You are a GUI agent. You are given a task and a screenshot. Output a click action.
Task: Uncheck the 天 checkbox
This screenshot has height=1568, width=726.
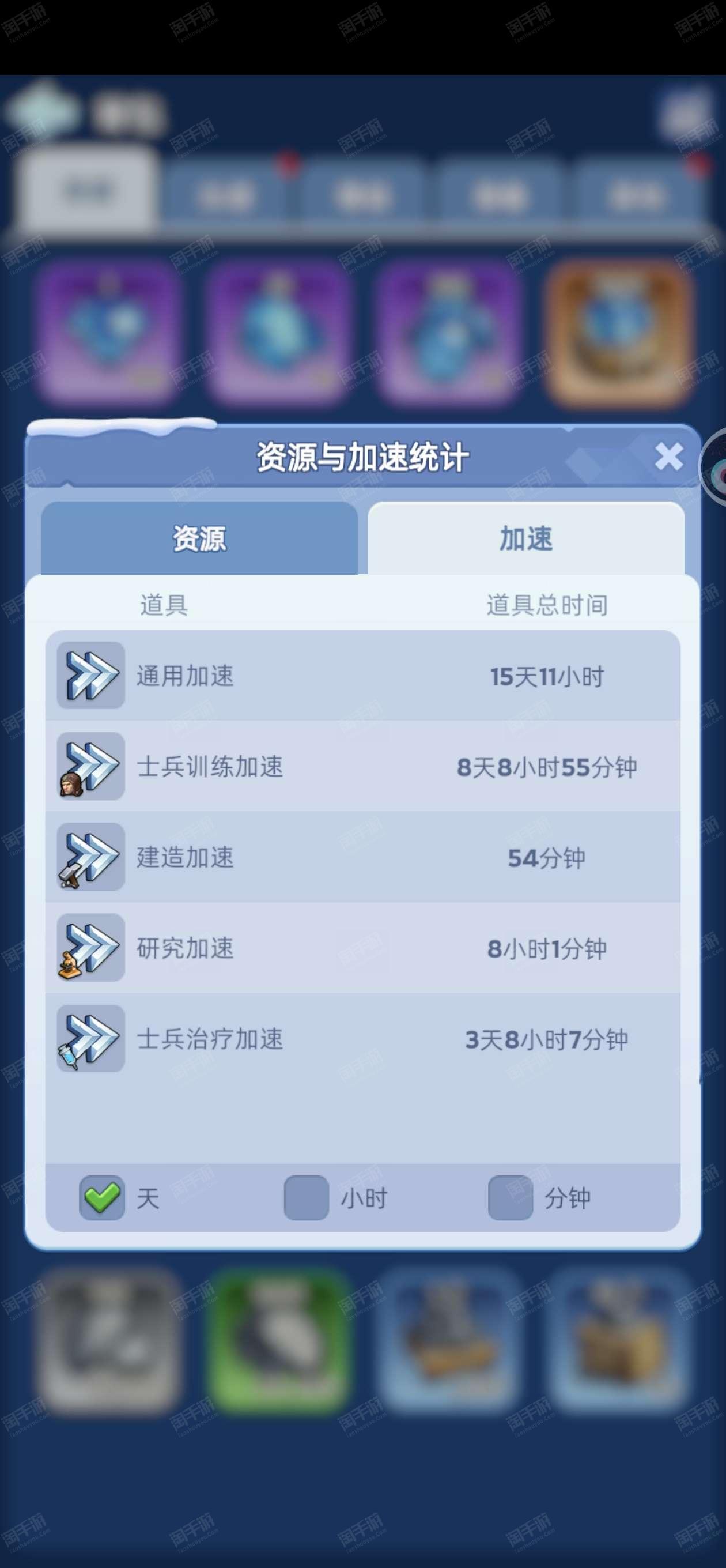pos(101,1197)
